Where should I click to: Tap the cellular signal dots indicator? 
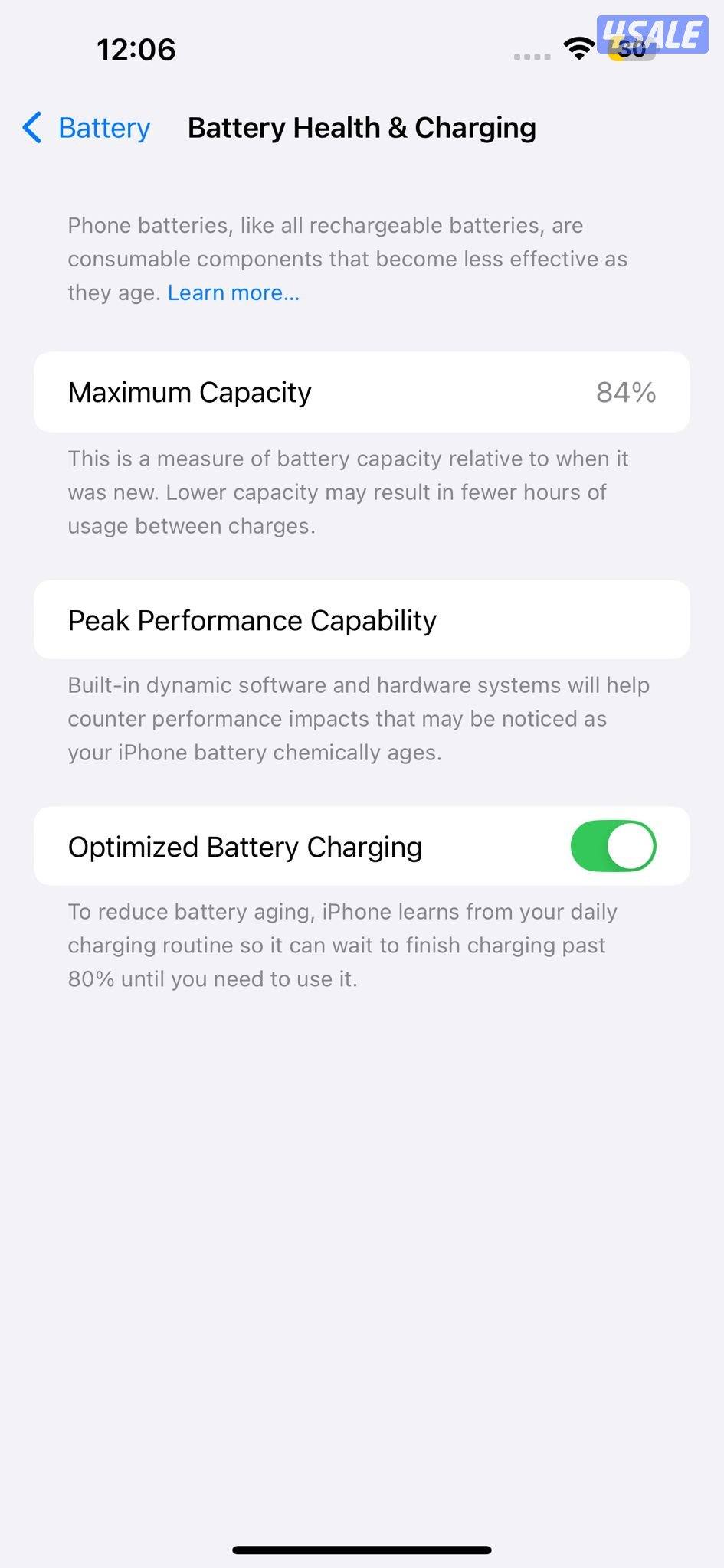pyautogui.click(x=531, y=55)
